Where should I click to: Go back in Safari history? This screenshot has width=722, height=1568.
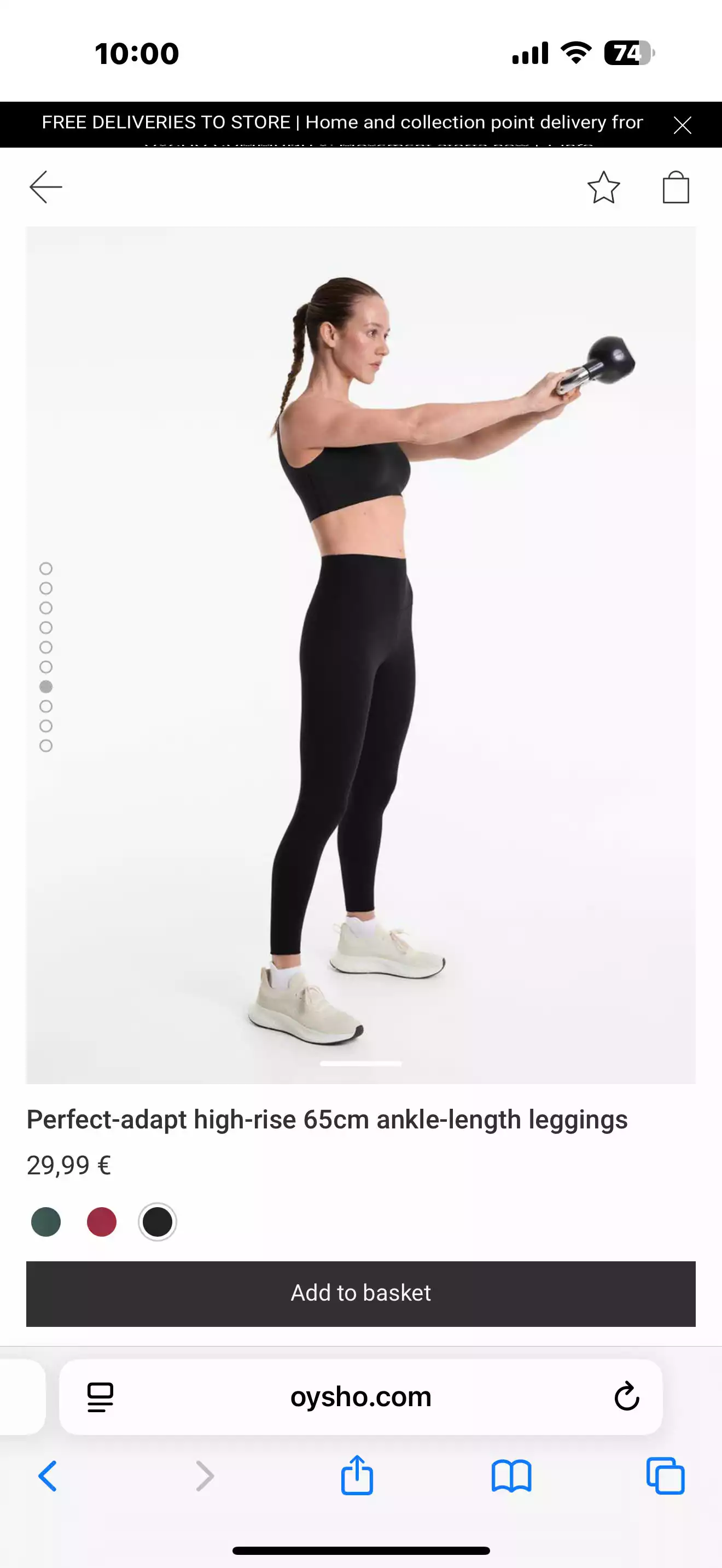click(48, 1476)
